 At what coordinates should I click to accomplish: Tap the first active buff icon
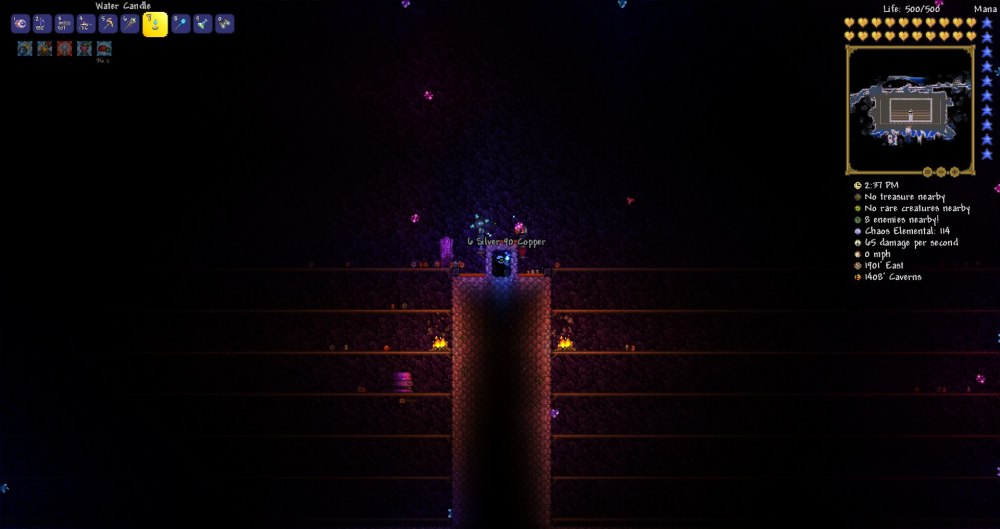[x=24, y=48]
